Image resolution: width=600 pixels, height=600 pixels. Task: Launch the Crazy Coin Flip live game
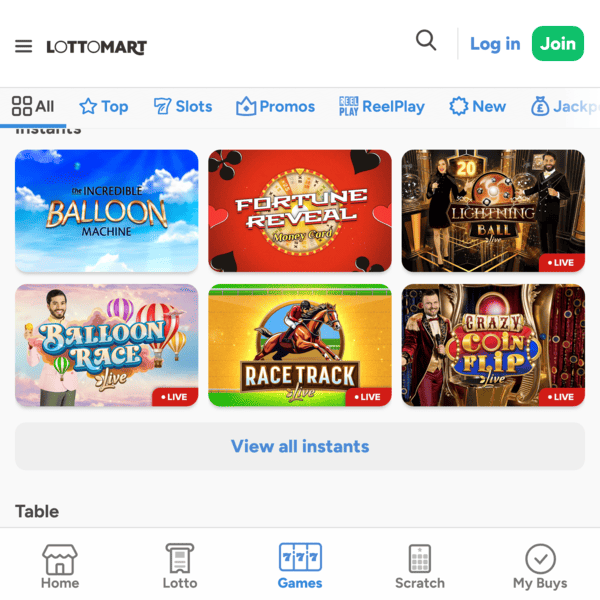tap(493, 345)
